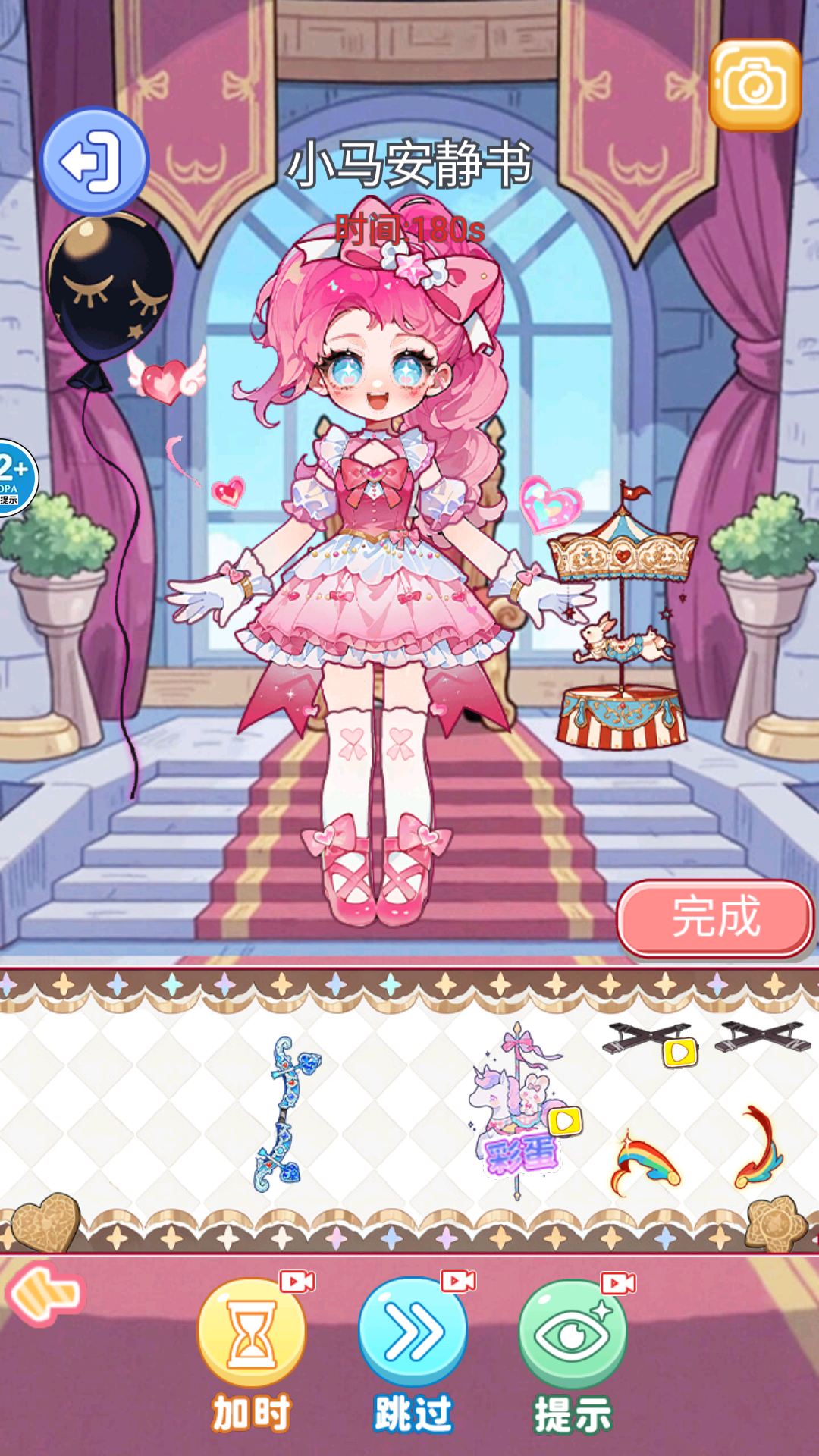Tap the pink back arrow

(44, 1294)
